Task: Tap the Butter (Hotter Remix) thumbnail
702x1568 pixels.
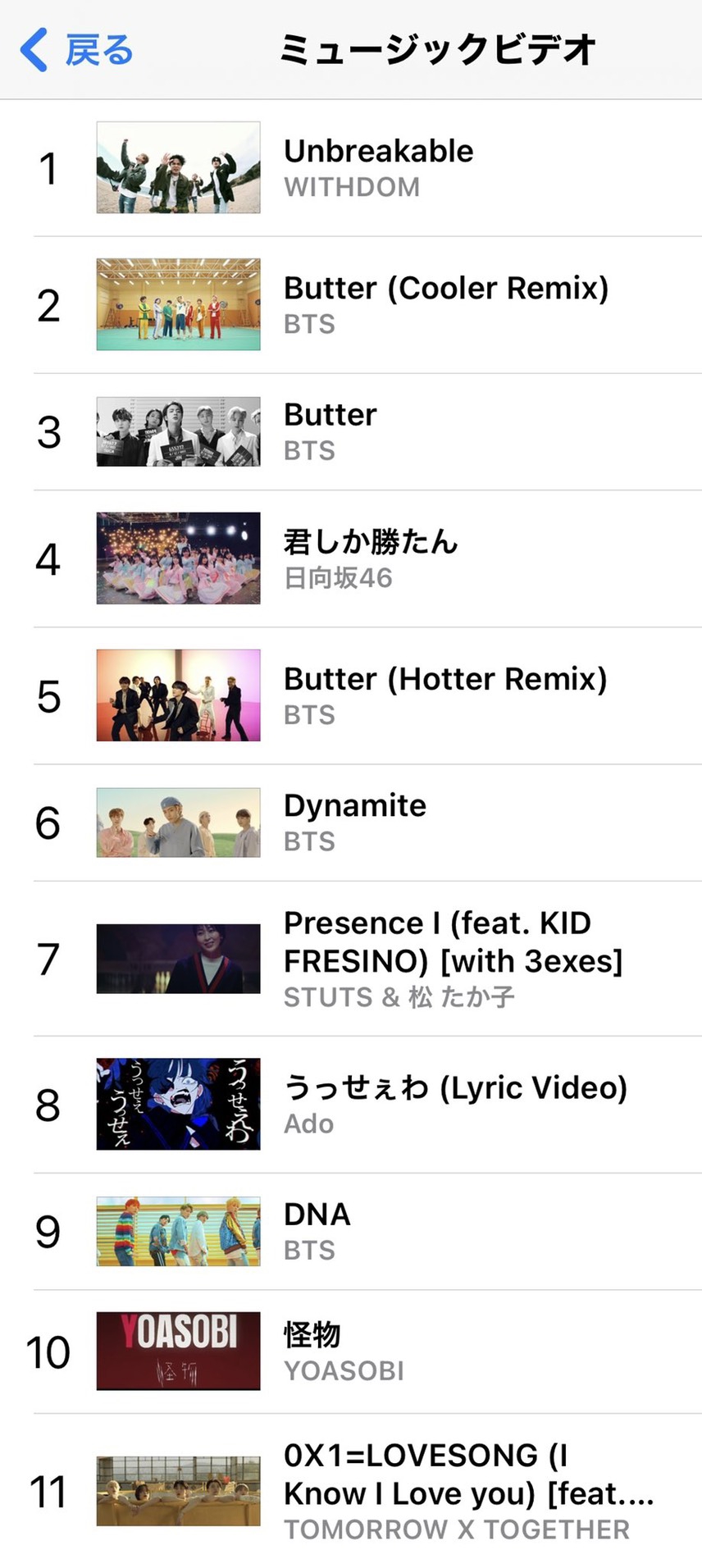Action: 177,695
